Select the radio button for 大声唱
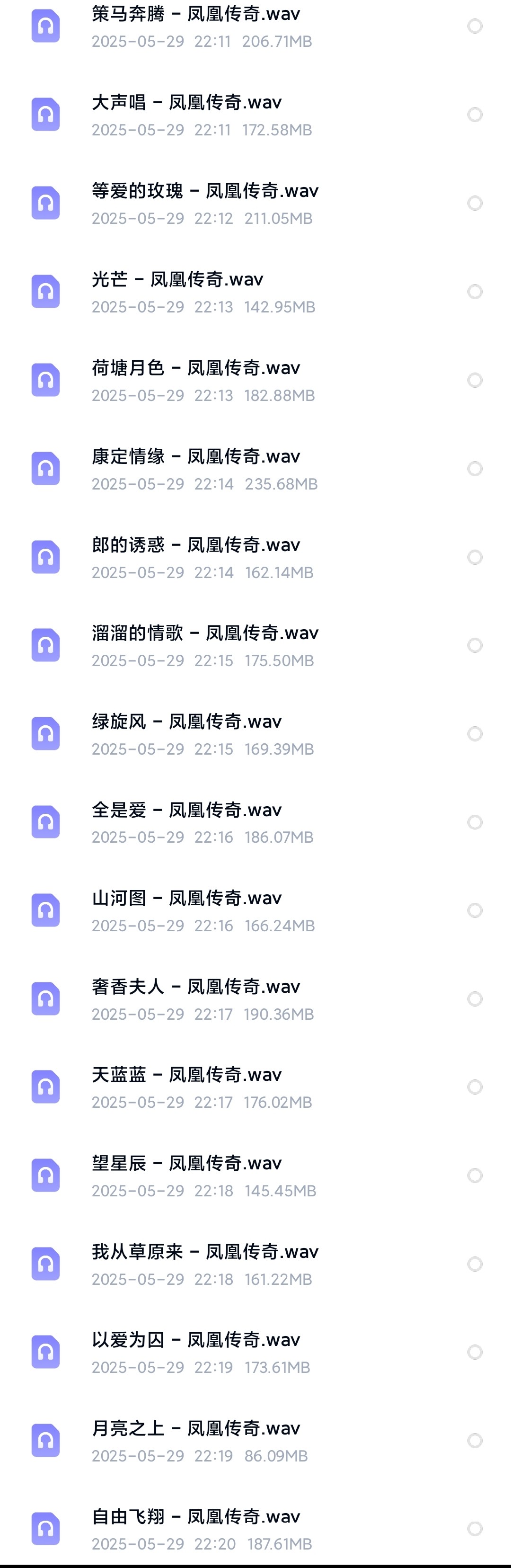This screenshot has height=1568, width=511. [475, 115]
